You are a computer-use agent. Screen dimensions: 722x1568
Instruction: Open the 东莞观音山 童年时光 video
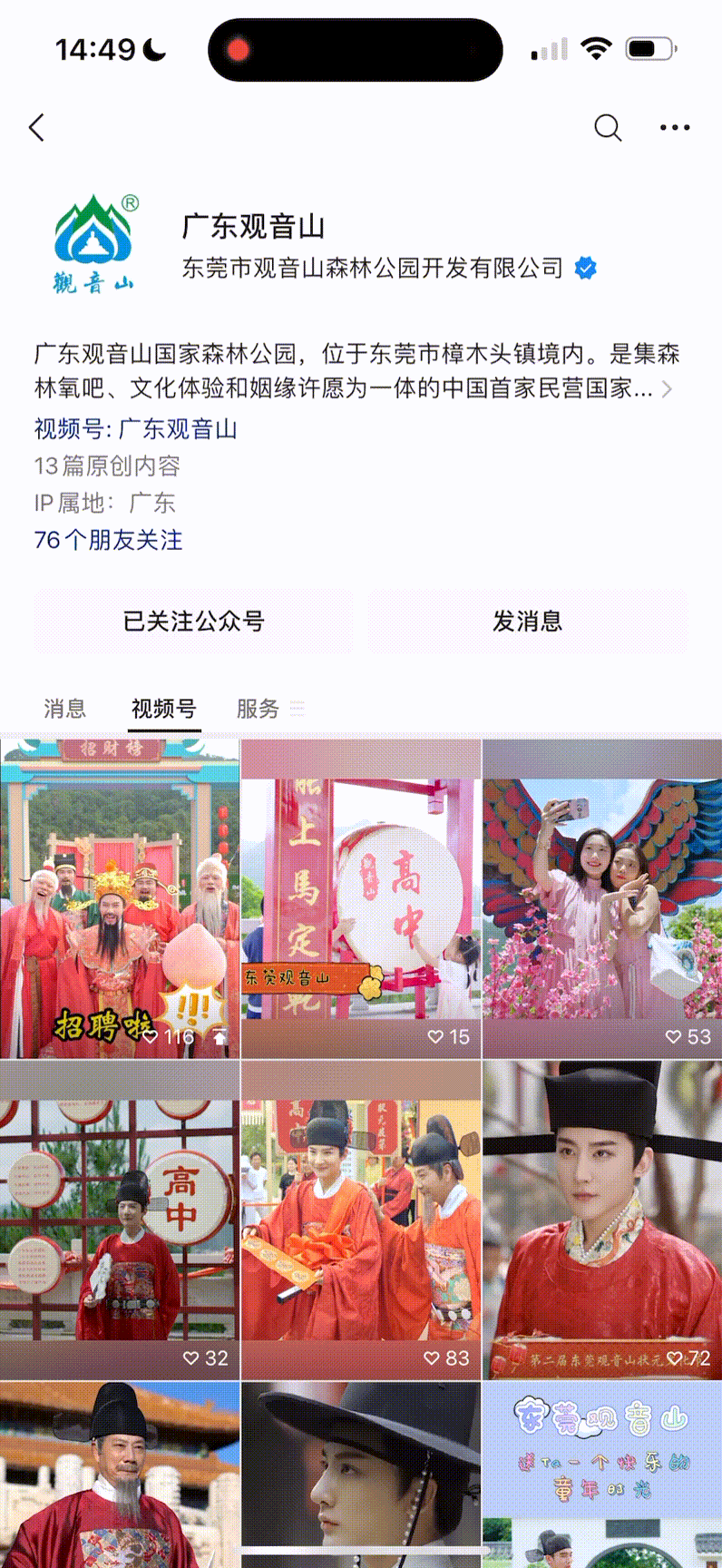(602, 1475)
